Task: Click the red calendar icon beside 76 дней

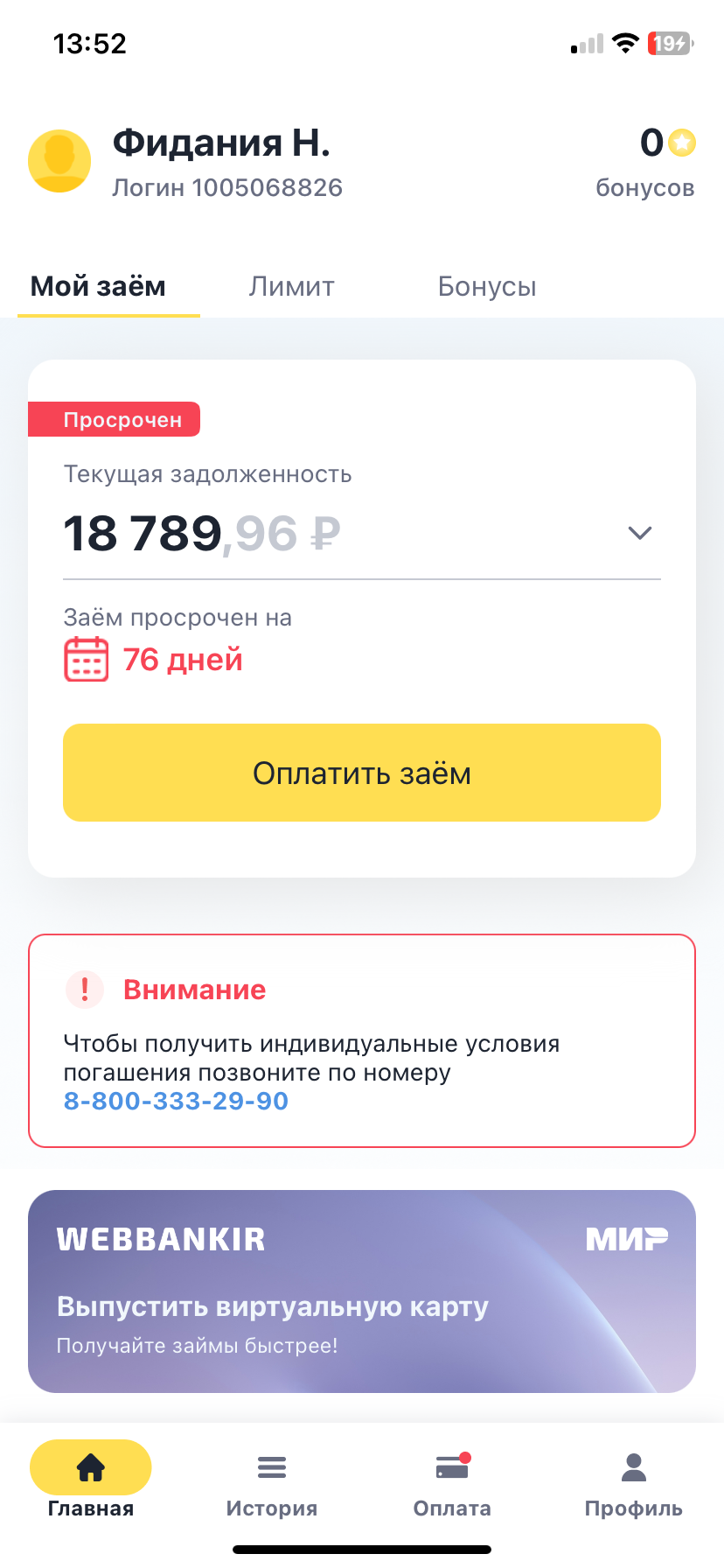Action: [86, 659]
